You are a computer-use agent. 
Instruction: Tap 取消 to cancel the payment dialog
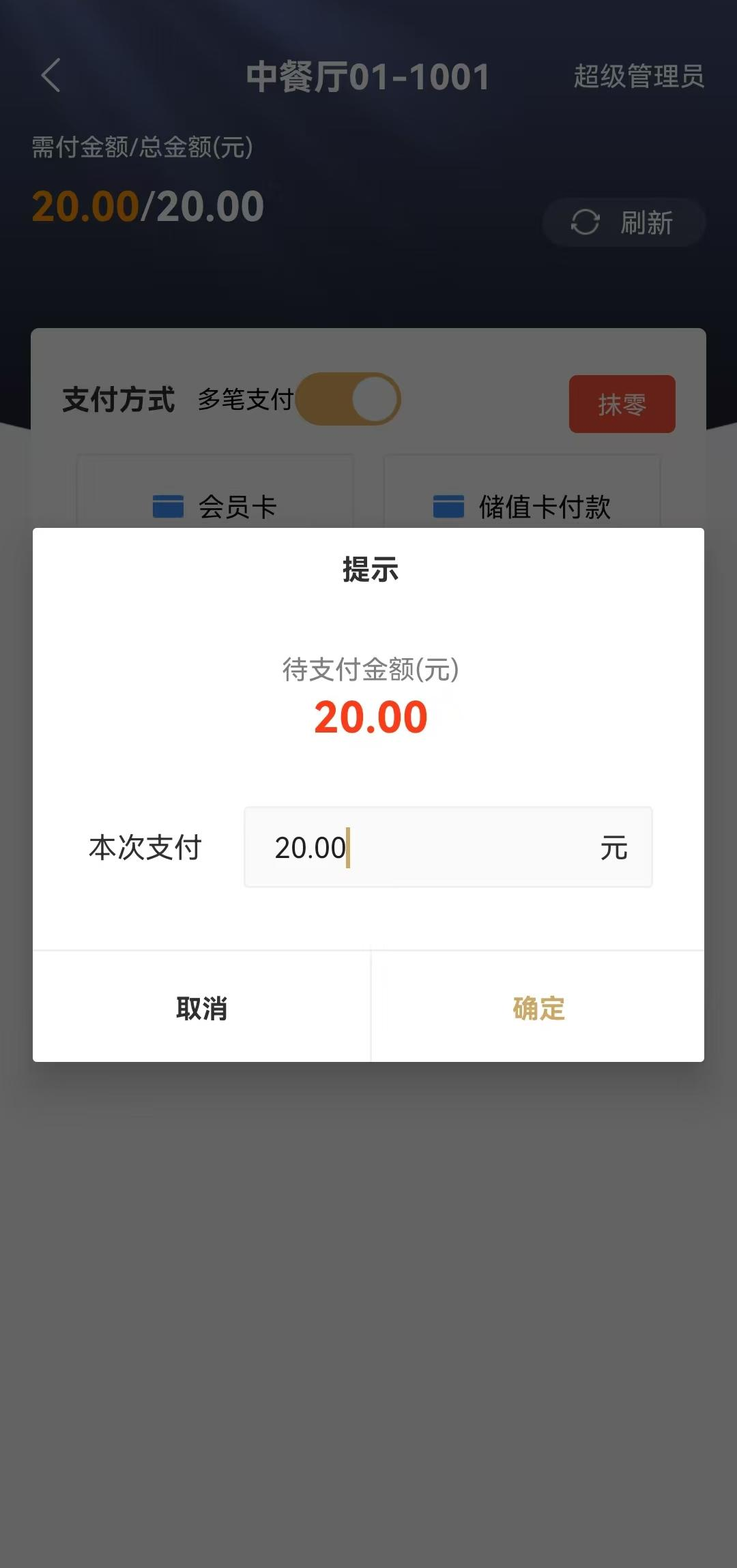[x=201, y=1007]
